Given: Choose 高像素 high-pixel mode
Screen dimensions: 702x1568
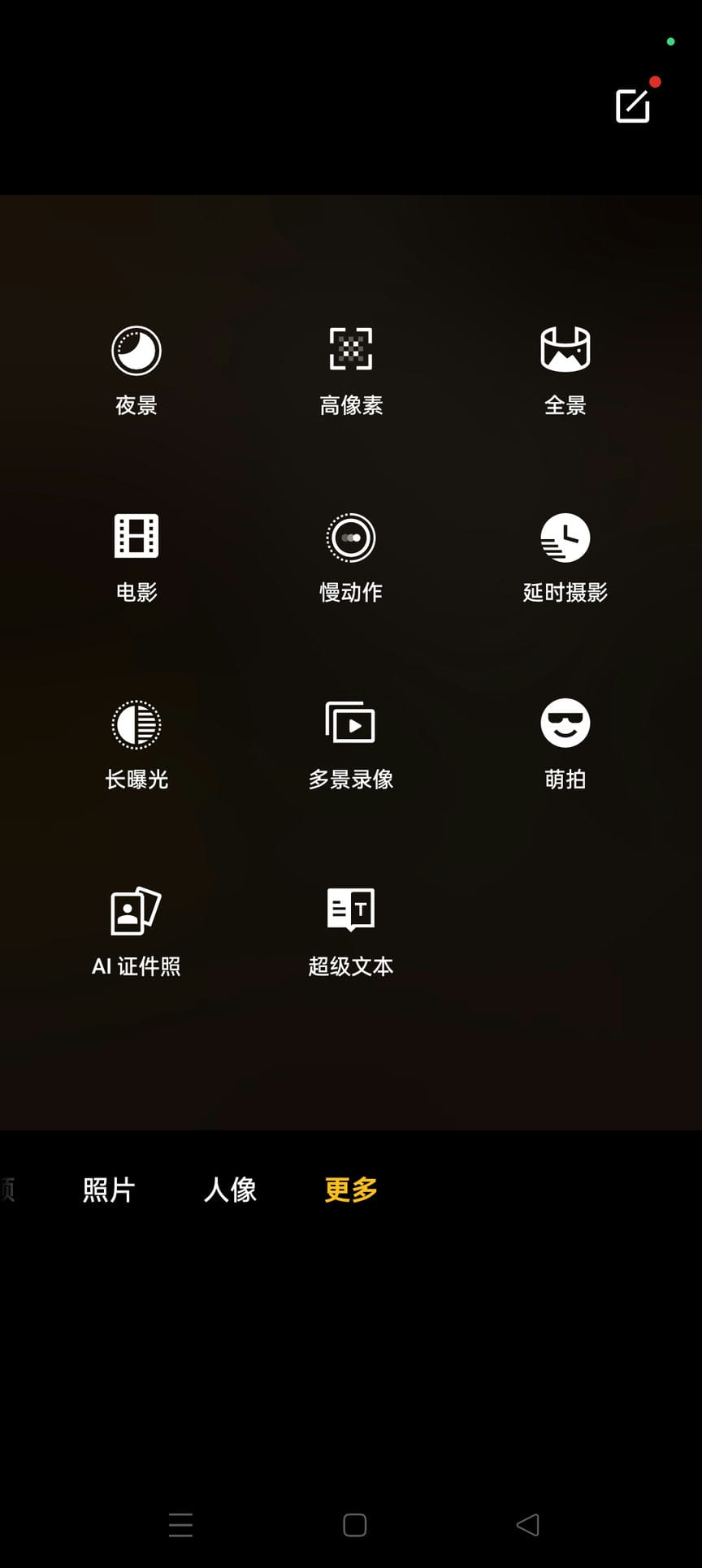Looking at the screenshot, I should pyautogui.click(x=351, y=371).
